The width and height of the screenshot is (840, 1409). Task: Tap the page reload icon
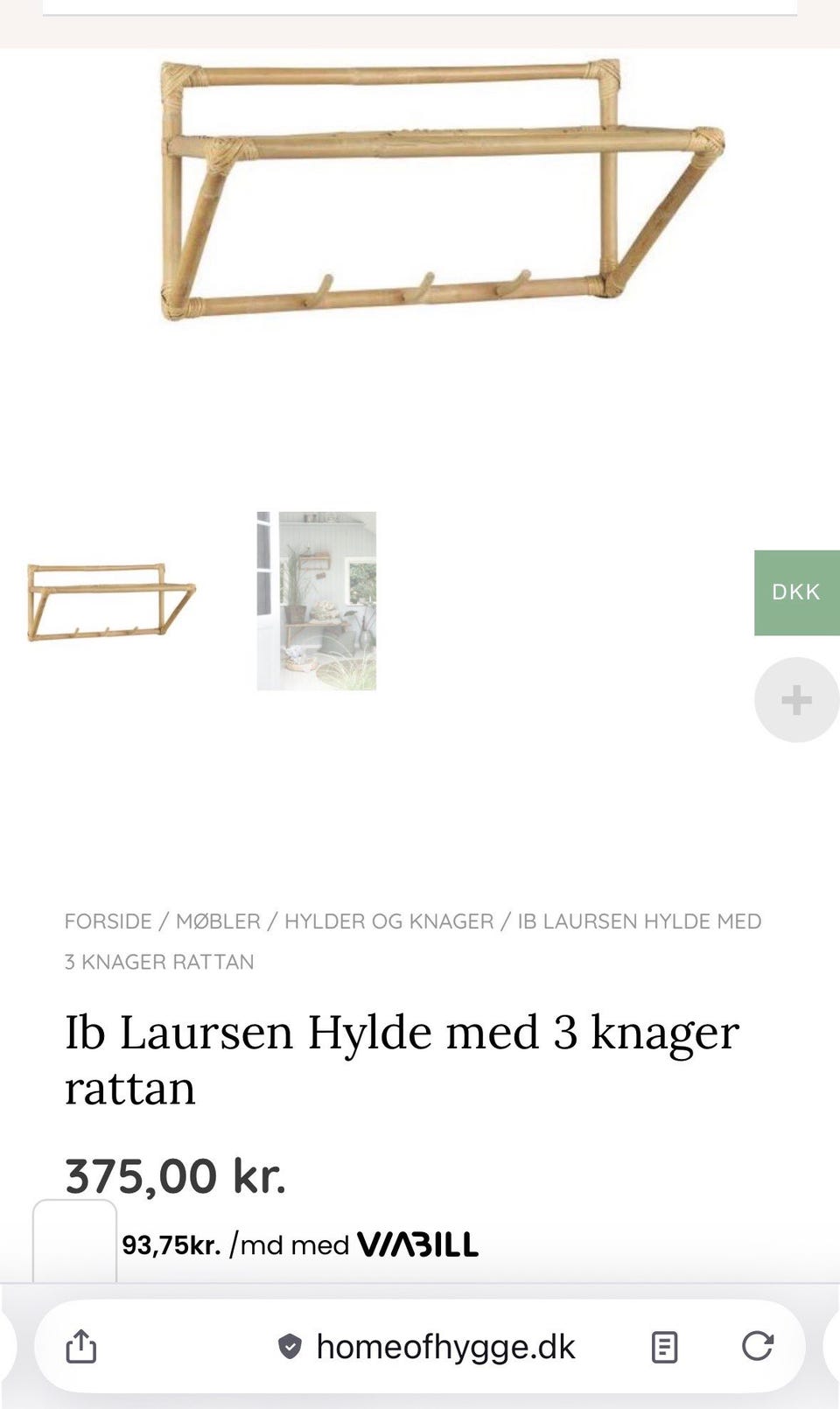758,1346
